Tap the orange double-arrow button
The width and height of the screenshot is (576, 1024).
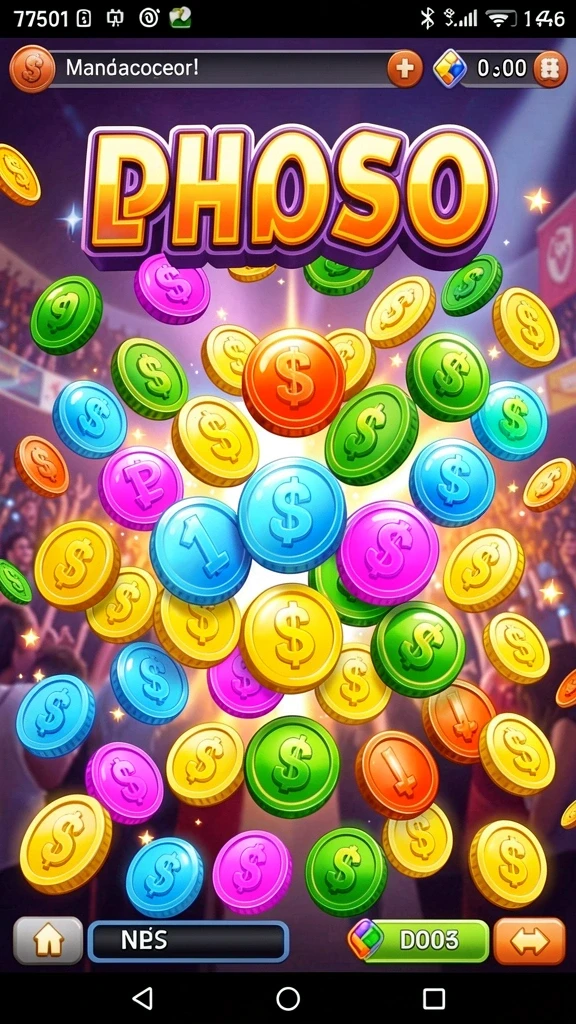tap(530, 941)
